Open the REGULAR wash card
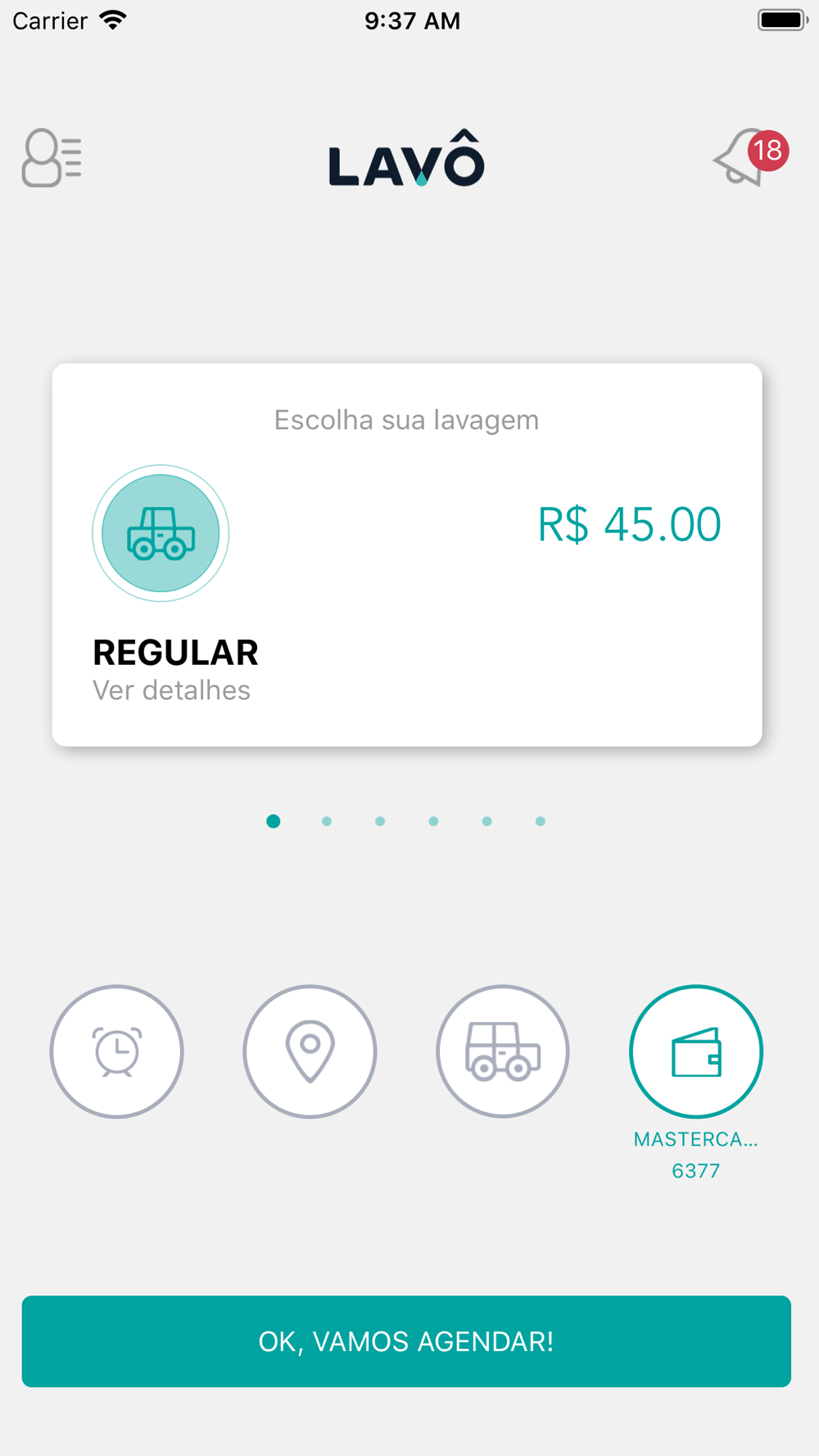 [x=407, y=554]
